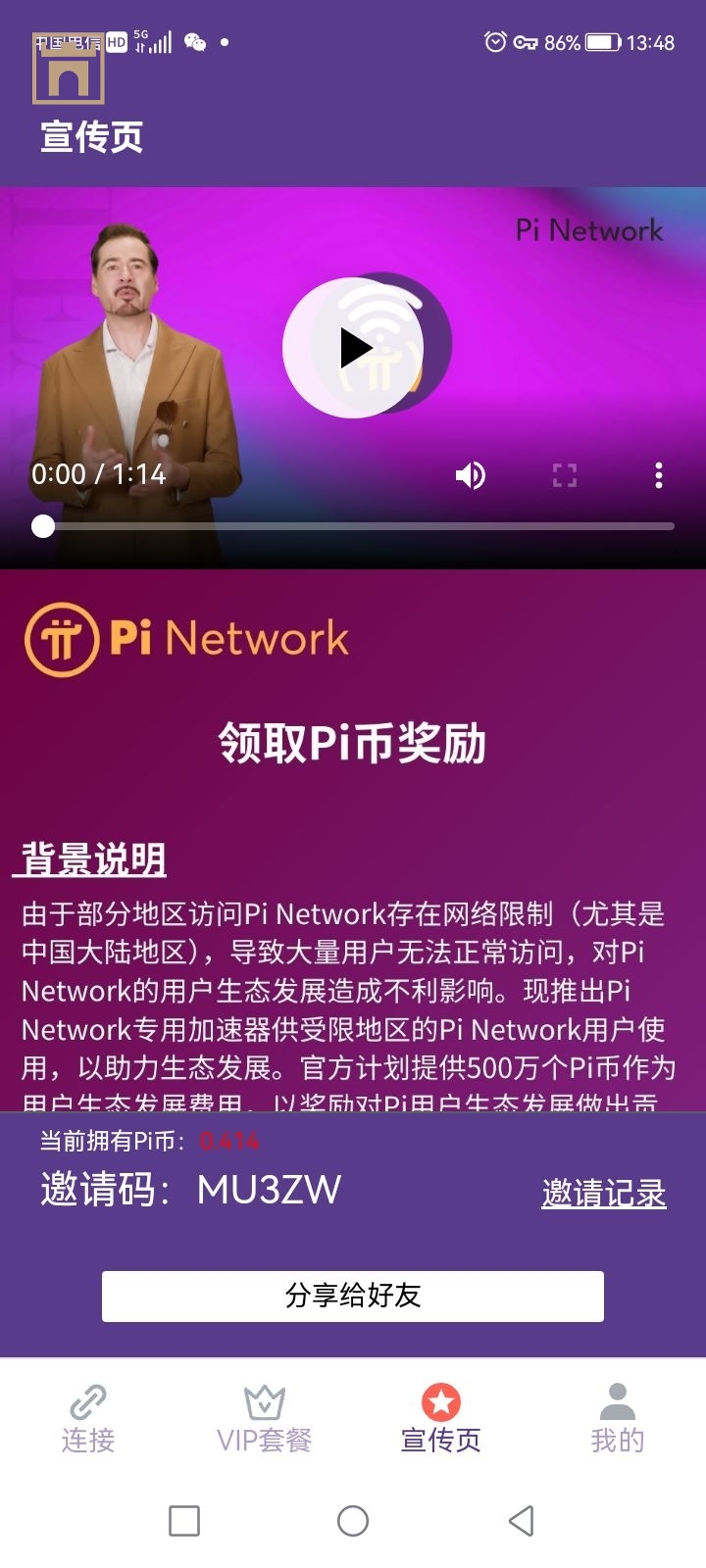This screenshot has width=706, height=1568.
Task: Enter fullscreen video mode
Action: [x=565, y=476]
